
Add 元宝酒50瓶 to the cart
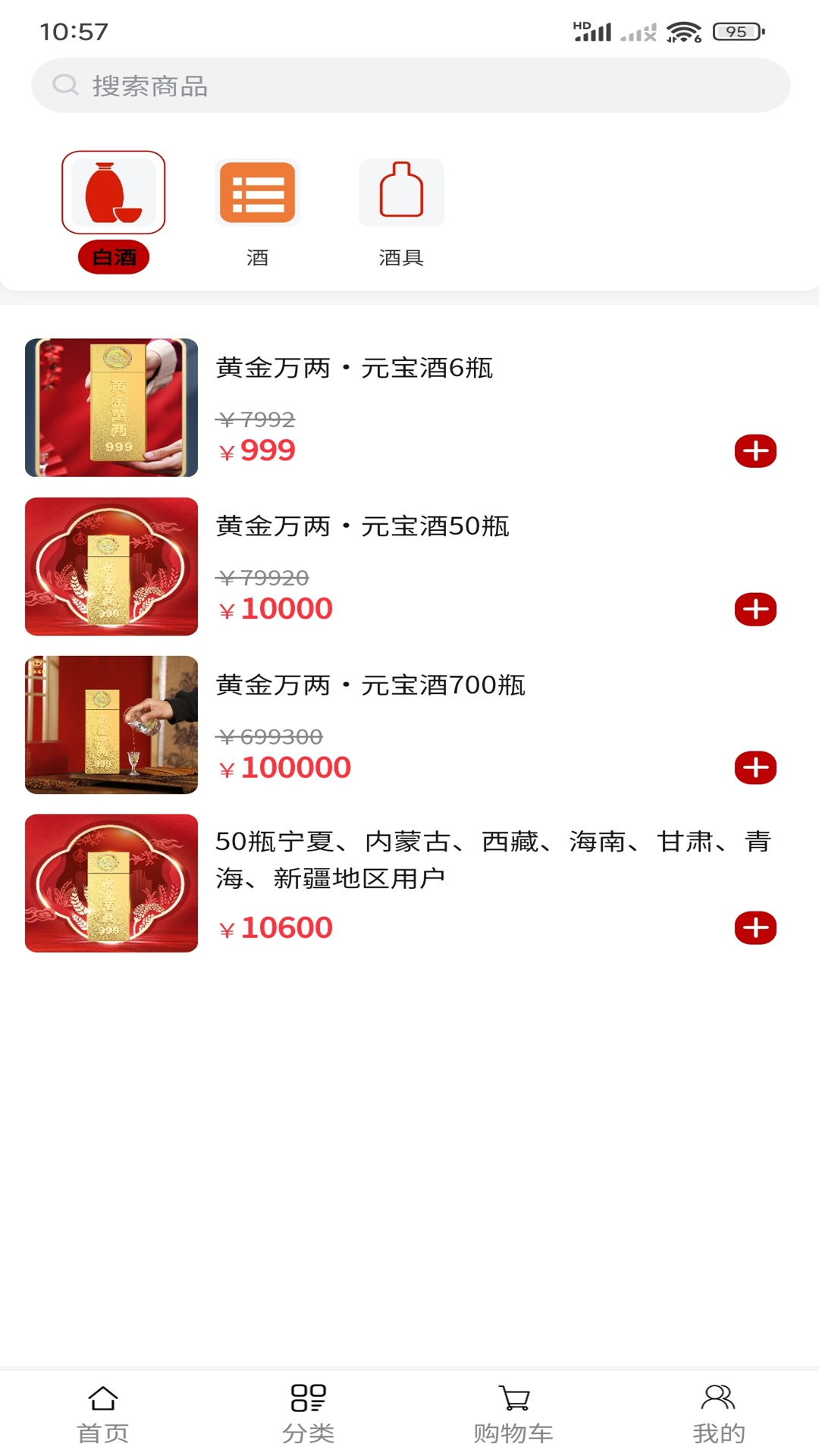[755, 610]
